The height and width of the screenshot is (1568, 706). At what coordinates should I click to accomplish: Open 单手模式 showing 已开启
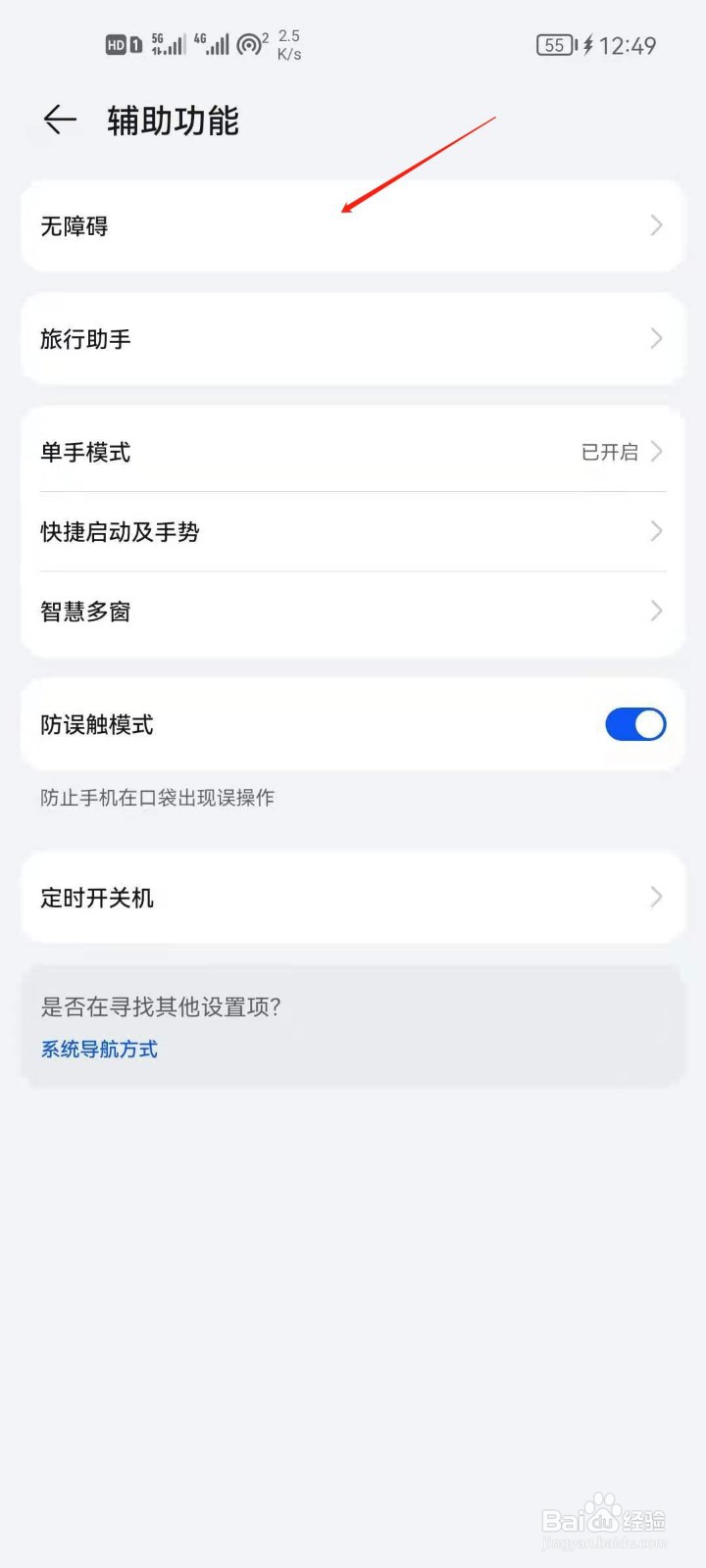[x=353, y=452]
